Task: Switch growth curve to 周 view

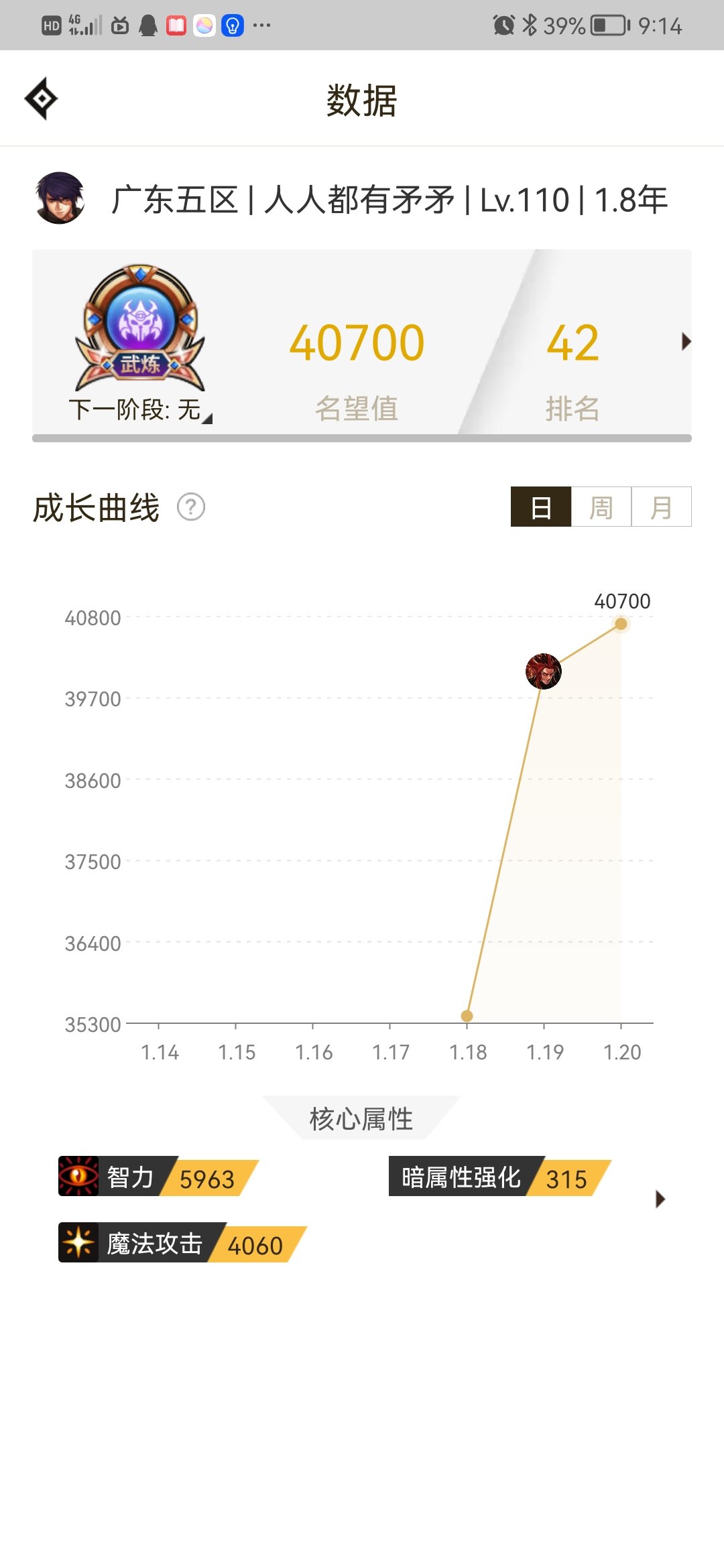Action: coord(601,507)
